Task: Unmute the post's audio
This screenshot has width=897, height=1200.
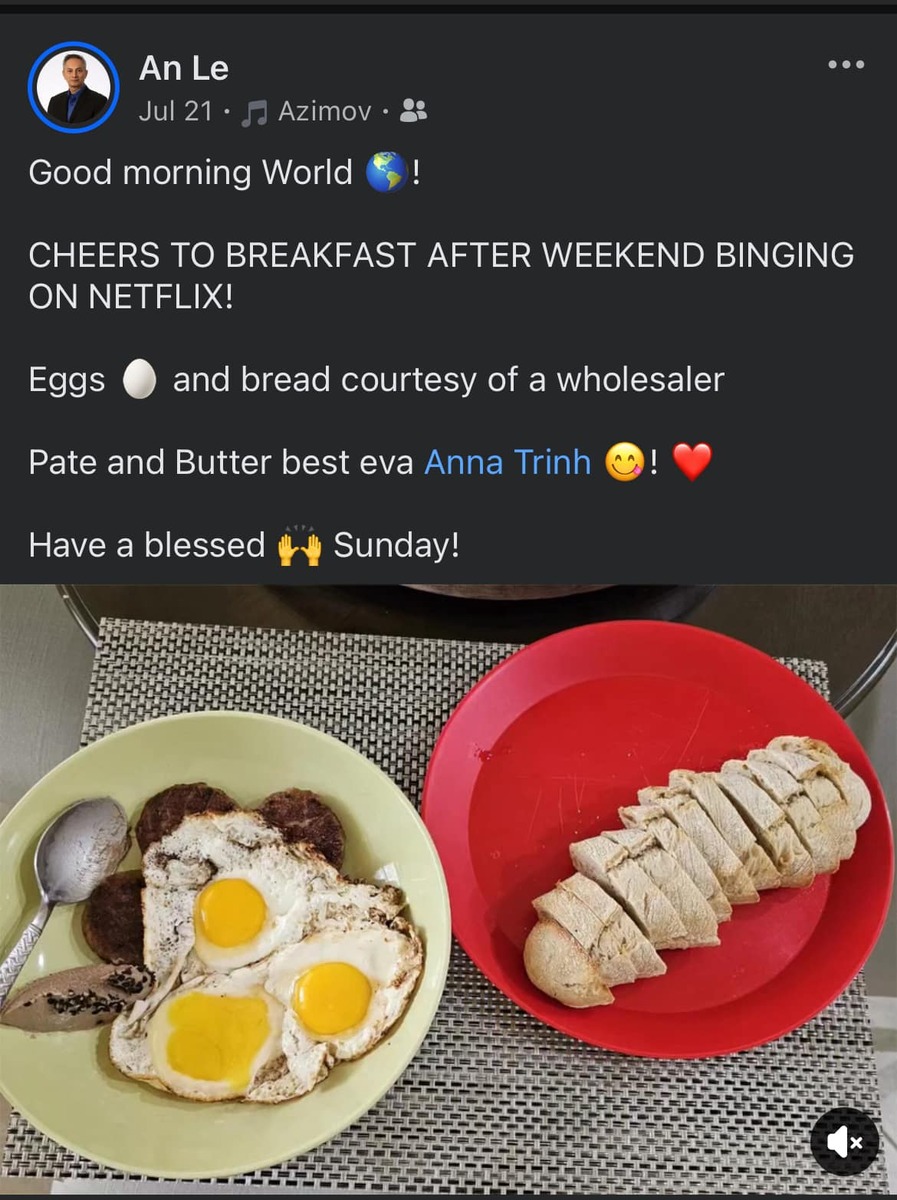Action: pos(844,1141)
